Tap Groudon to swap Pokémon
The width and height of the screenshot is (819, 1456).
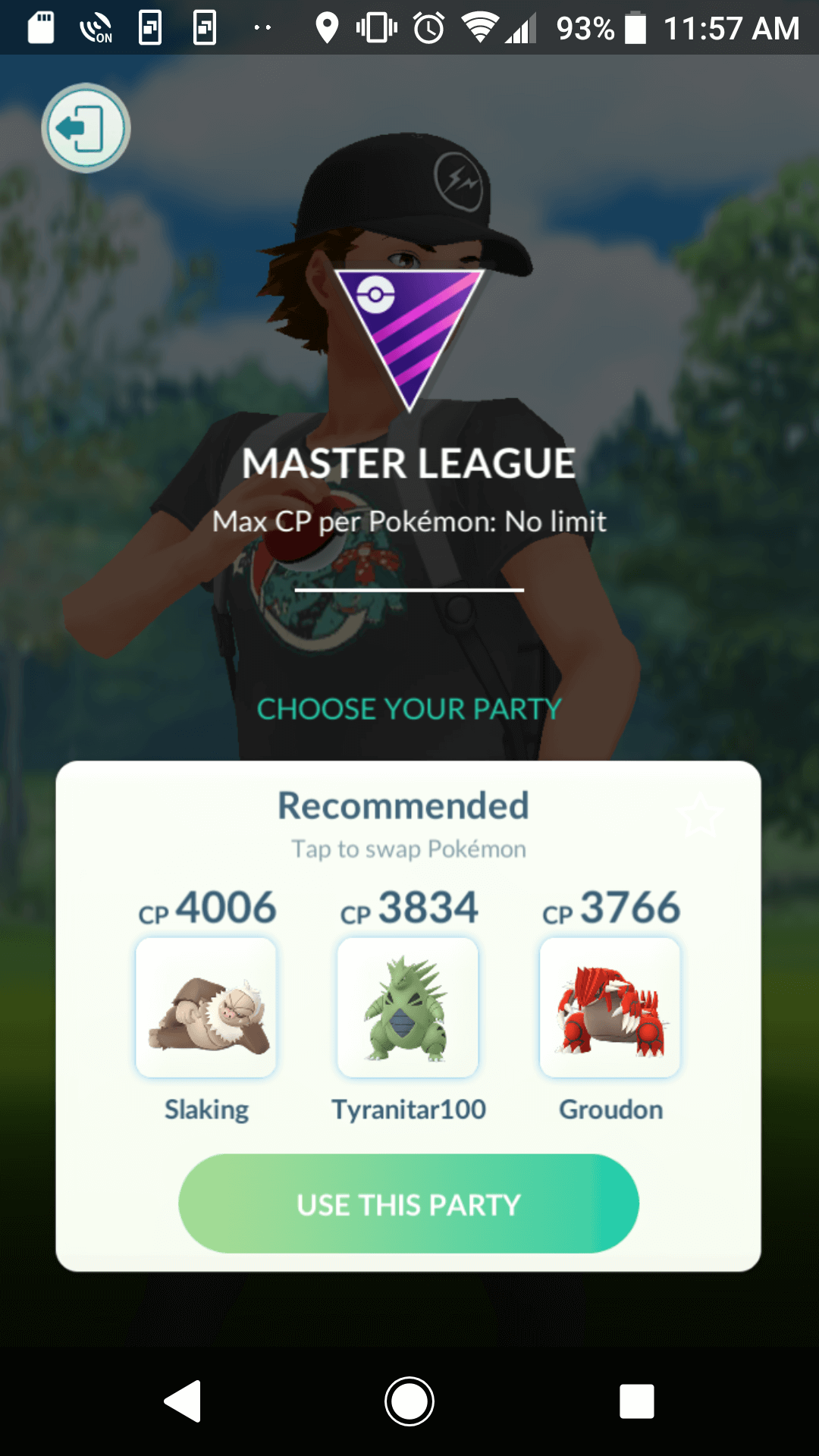pos(610,1007)
